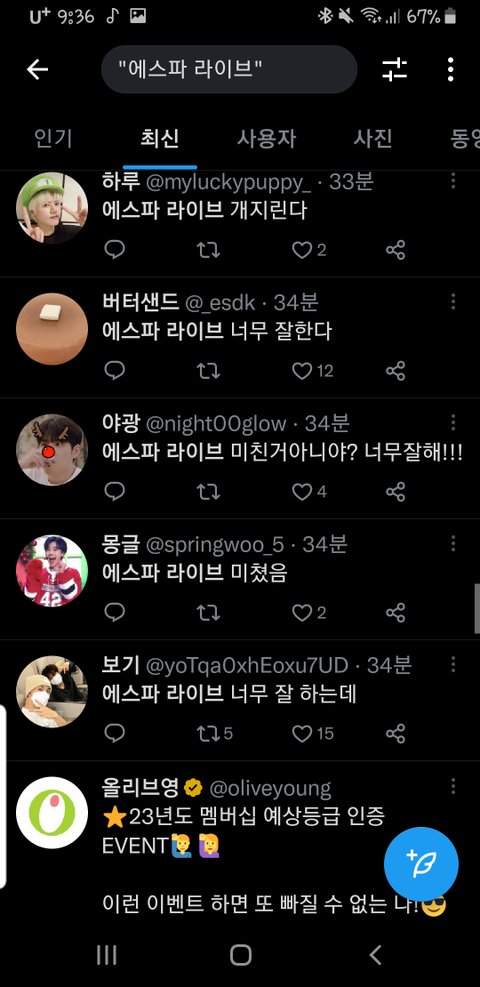This screenshot has width=480, height=987.
Task: Switch to the 인기 tab
Action: [x=53, y=138]
